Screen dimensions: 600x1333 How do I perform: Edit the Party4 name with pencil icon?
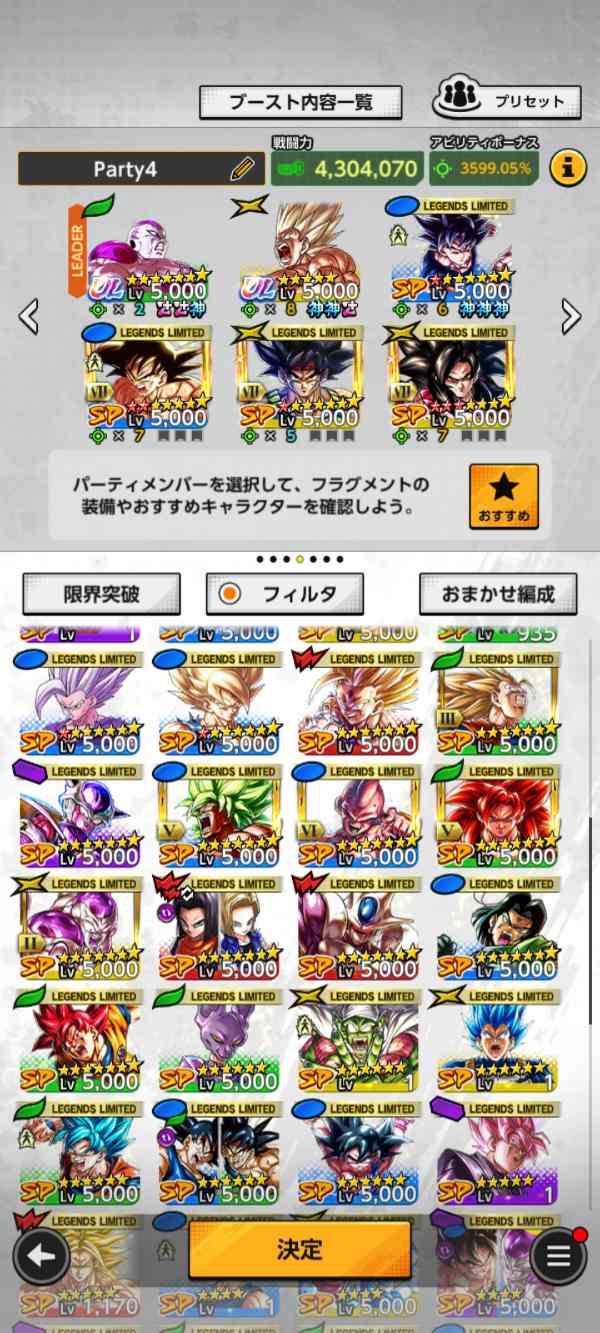point(242,169)
